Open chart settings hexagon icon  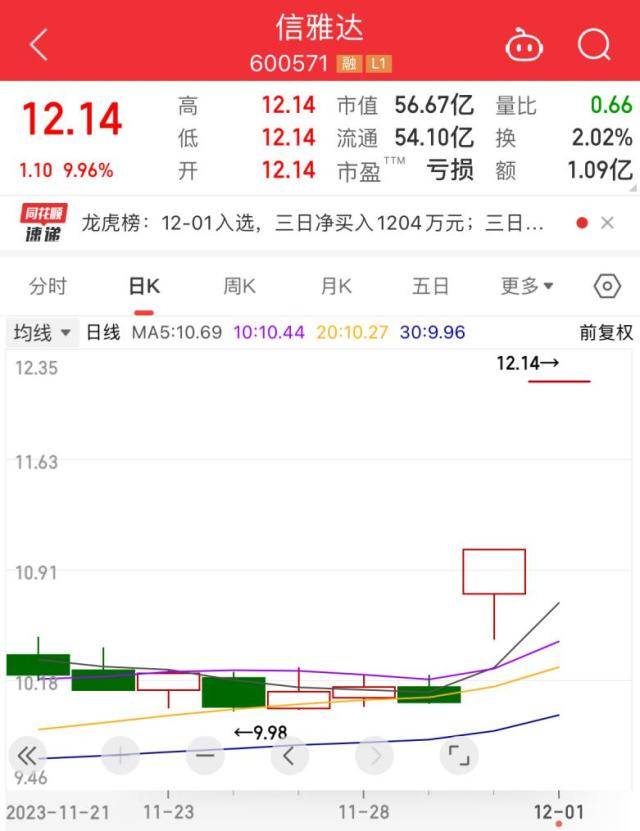(x=607, y=286)
